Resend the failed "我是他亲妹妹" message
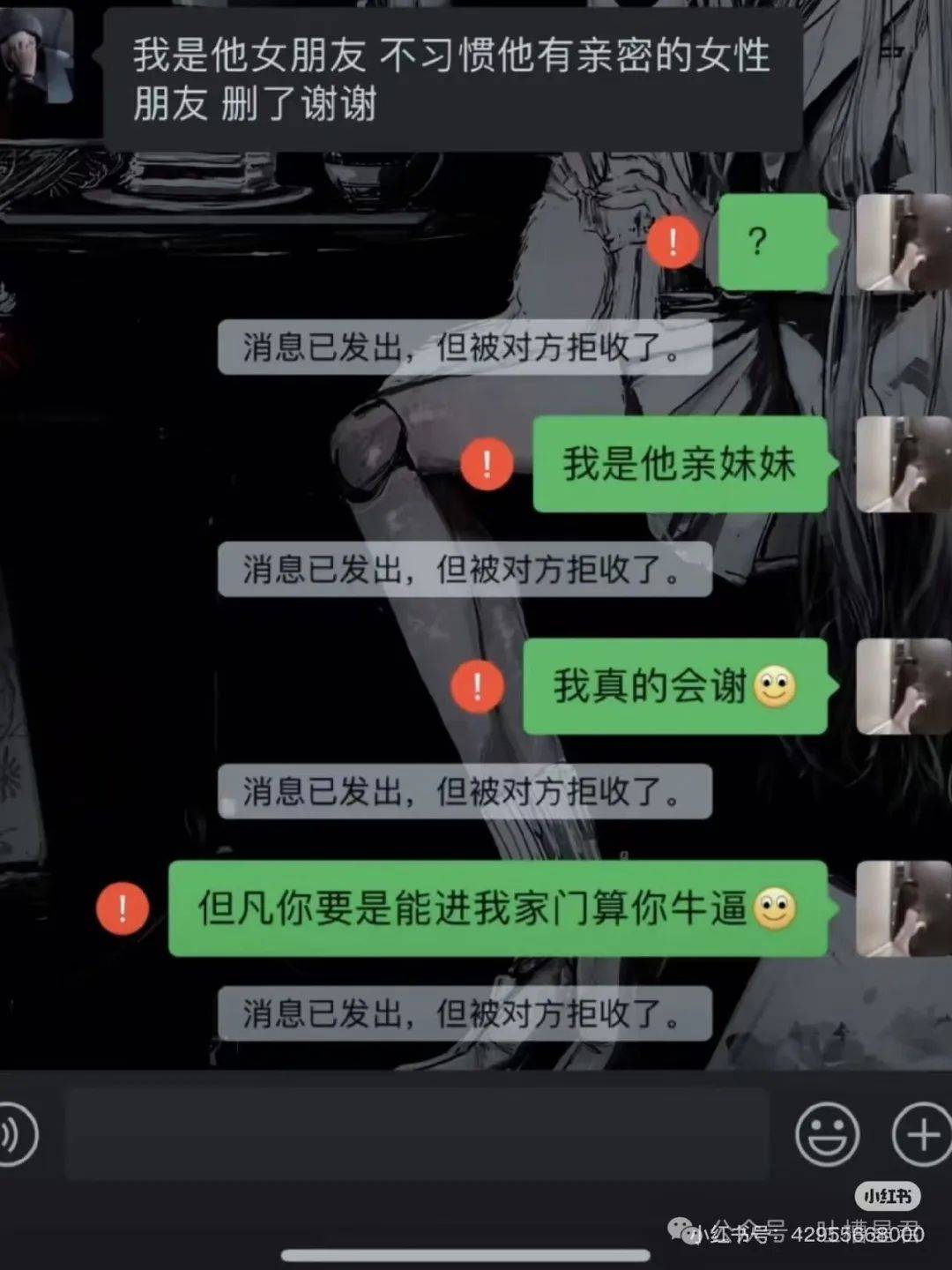The height and width of the screenshot is (1270, 952). point(487,464)
